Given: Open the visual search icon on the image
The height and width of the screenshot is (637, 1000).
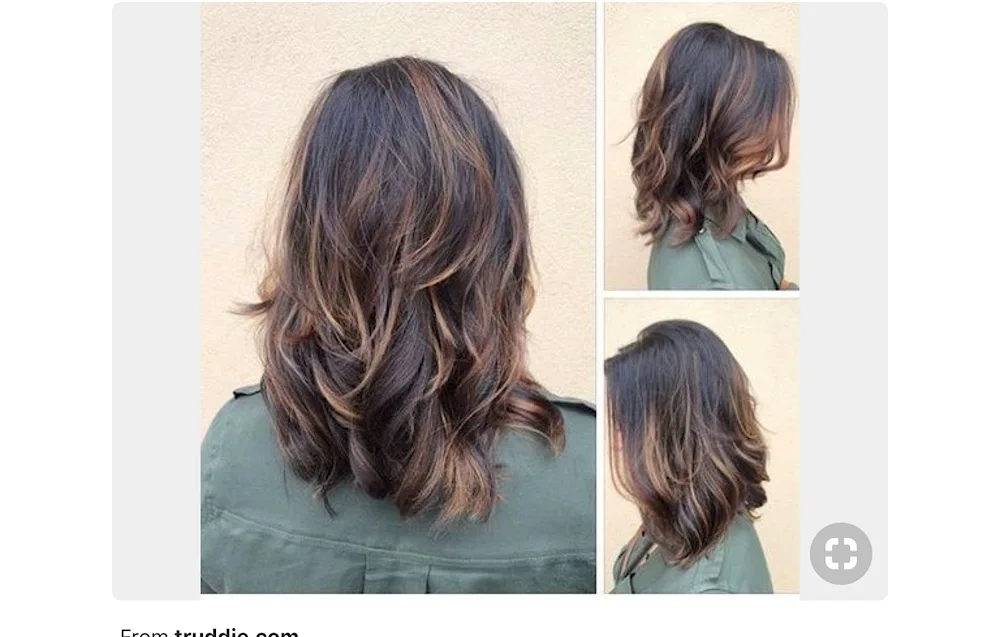Looking at the screenshot, I should point(840,553).
